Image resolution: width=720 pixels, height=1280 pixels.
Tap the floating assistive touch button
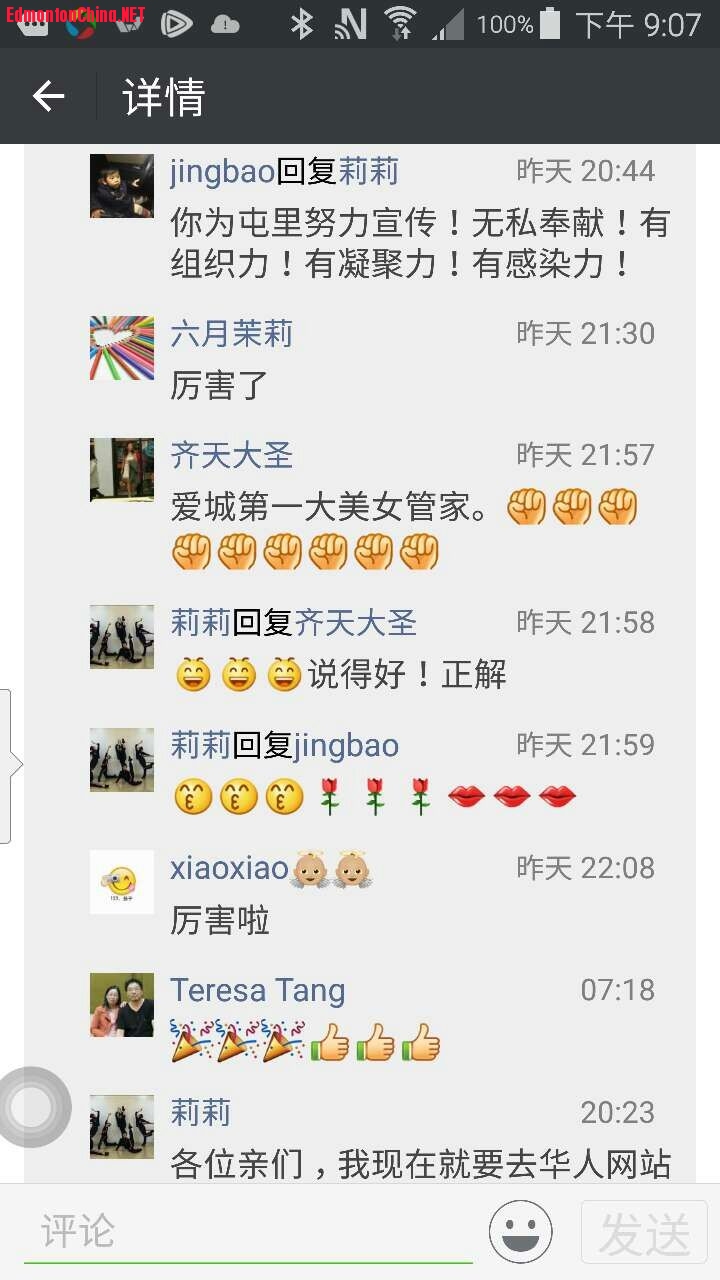tap(32, 1106)
